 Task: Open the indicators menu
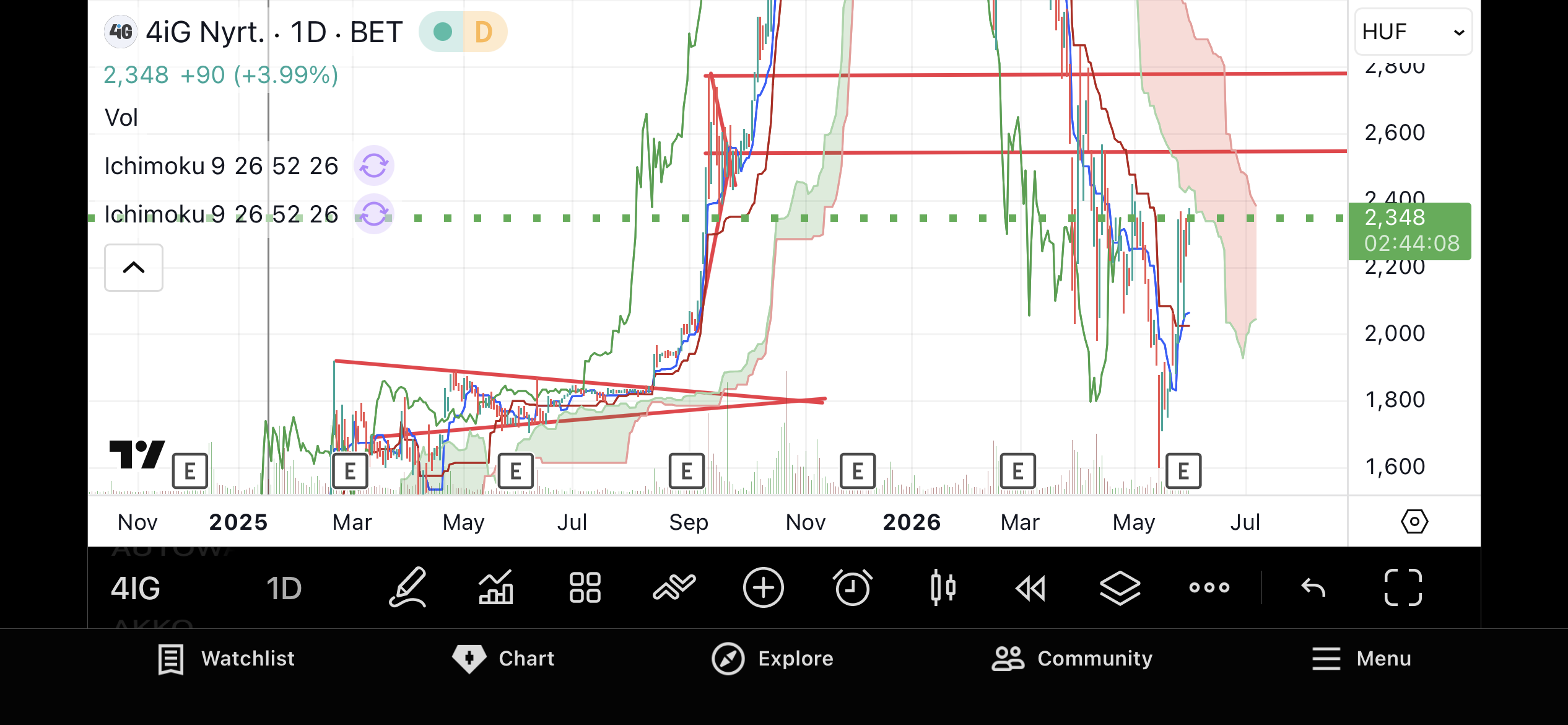496,587
